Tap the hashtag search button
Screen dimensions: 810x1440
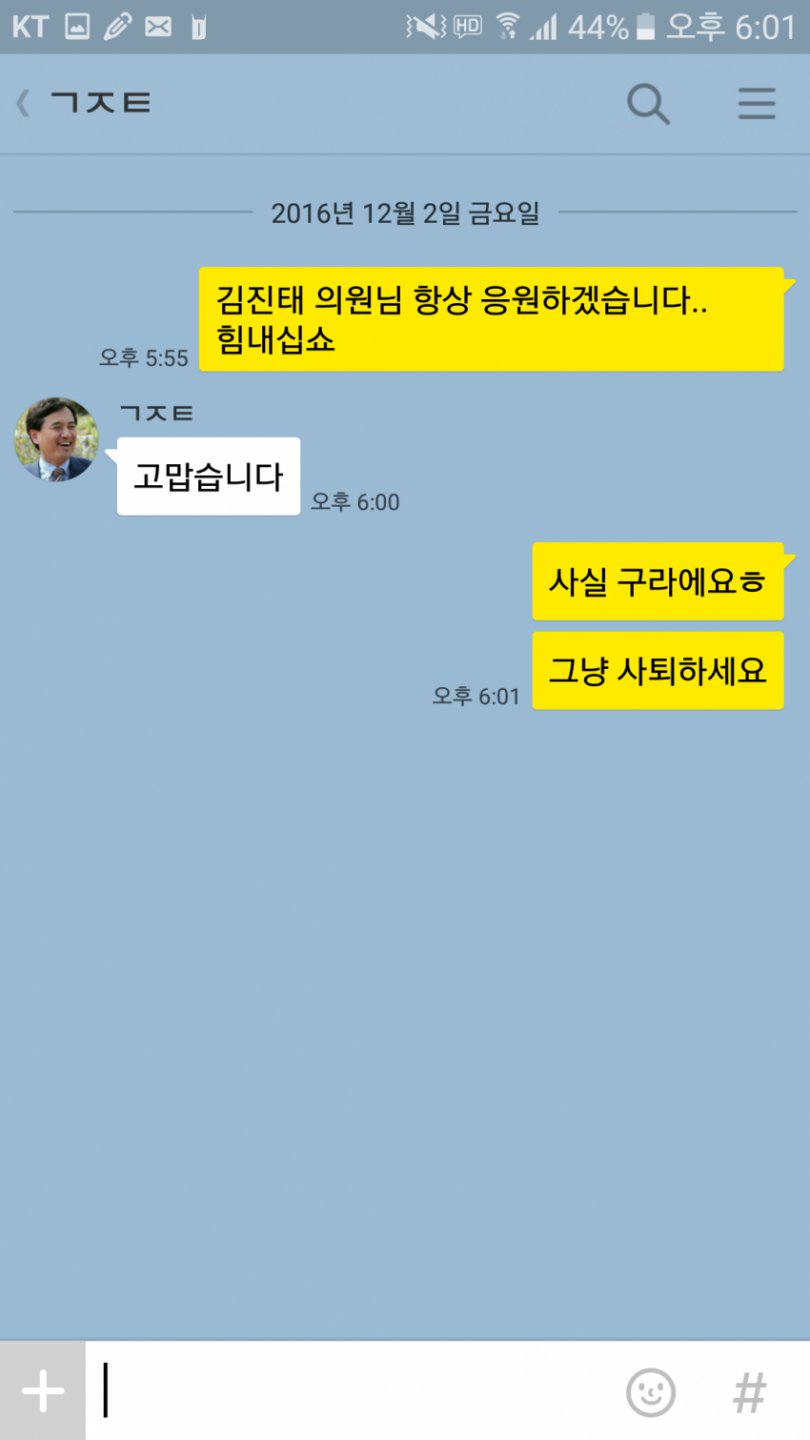[x=750, y=1391]
